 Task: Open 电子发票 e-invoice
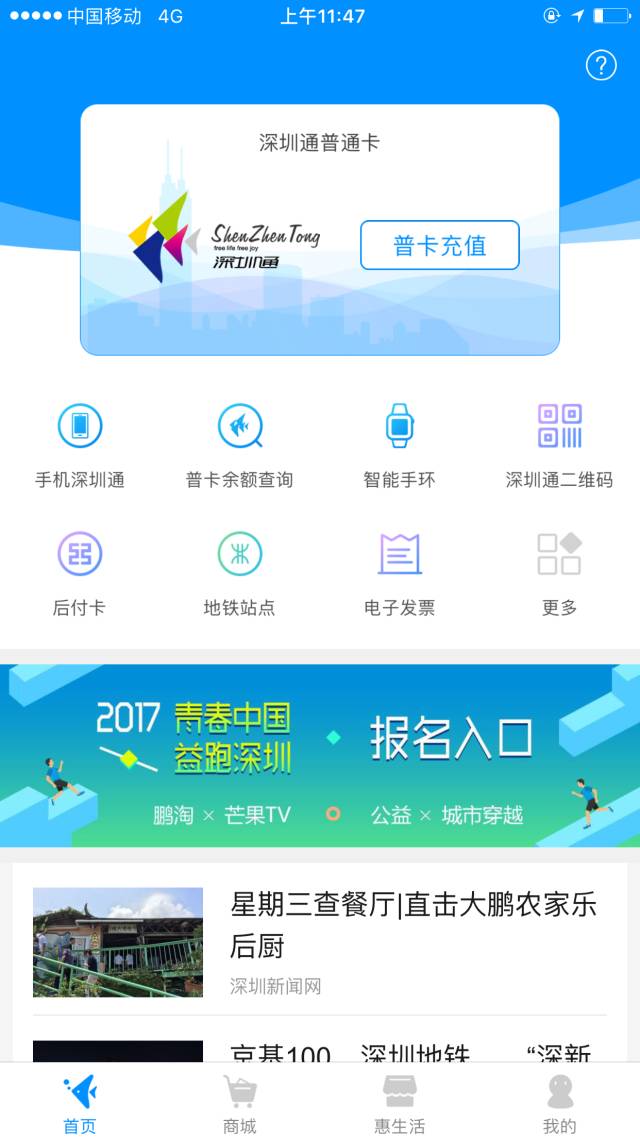(399, 573)
